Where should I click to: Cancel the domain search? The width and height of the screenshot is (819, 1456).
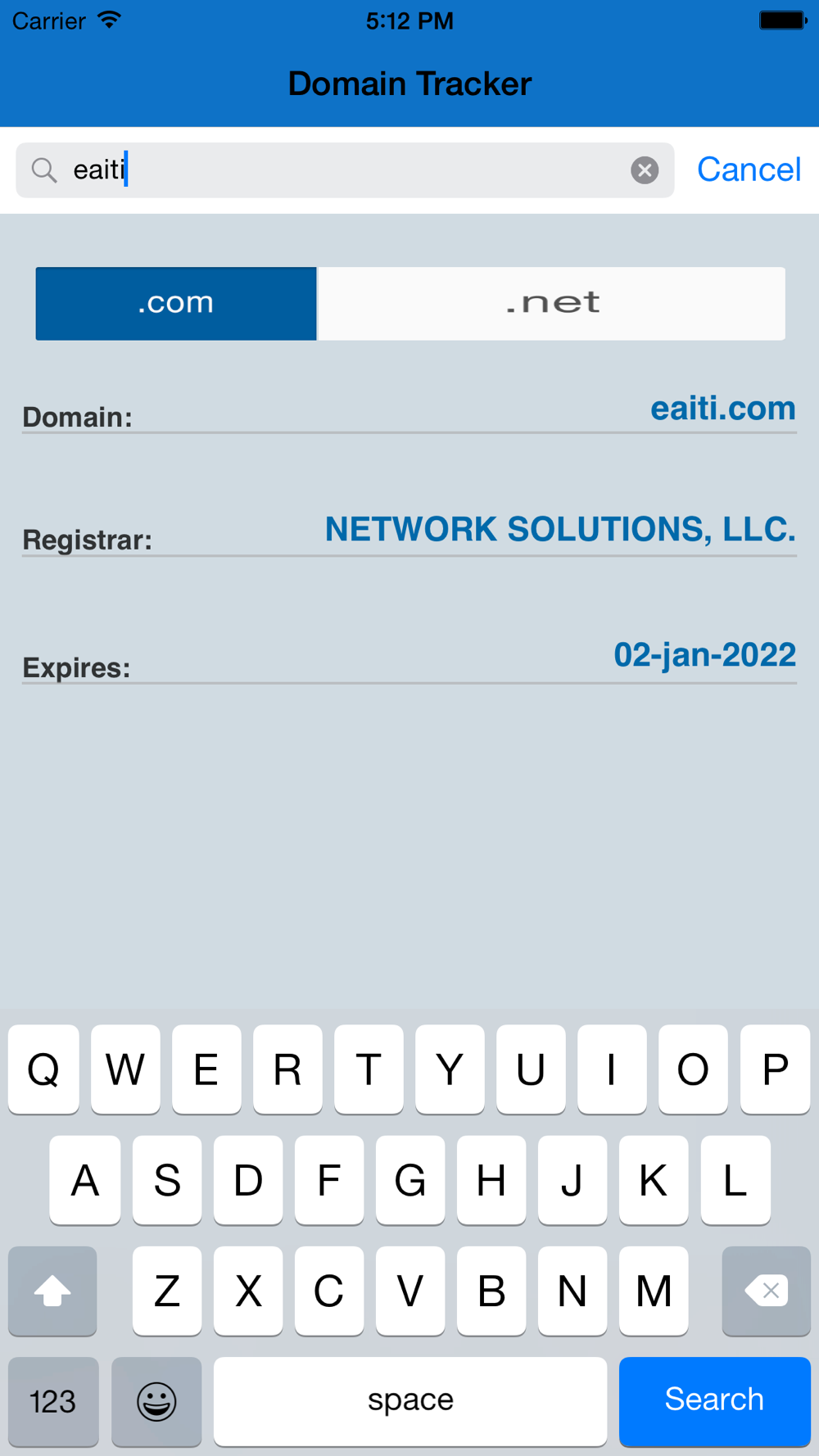(x=749, y=170)
